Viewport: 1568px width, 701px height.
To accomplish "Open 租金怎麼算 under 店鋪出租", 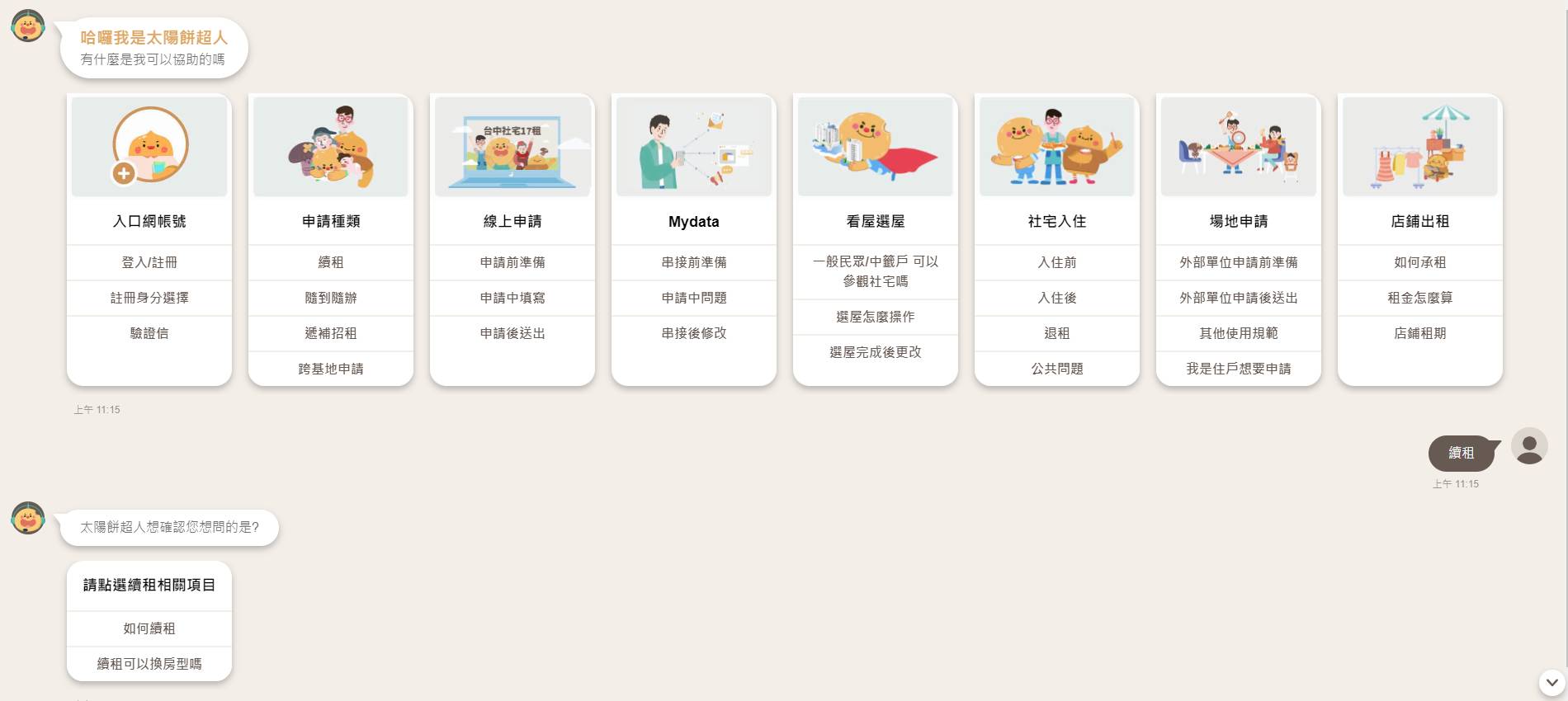I will 1420,298.
